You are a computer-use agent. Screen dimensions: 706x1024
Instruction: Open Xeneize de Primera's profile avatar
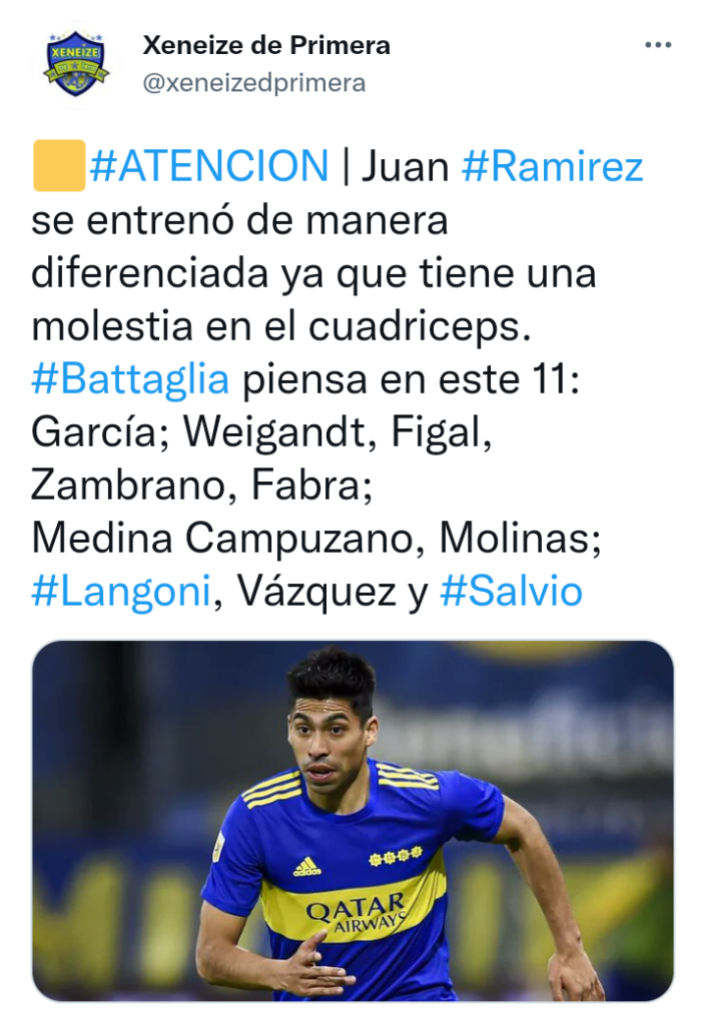pos(77,64)
